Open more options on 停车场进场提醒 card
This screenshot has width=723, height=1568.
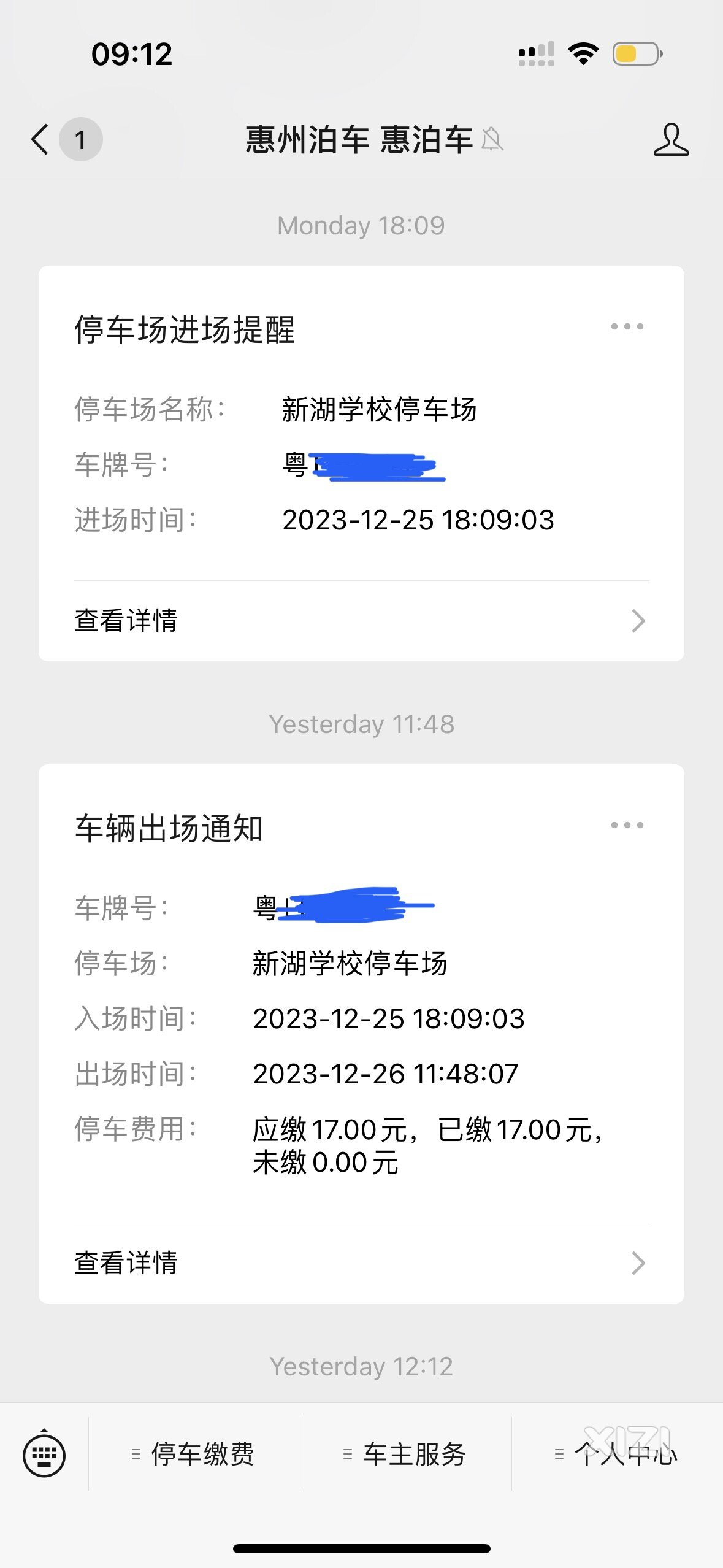coord(627,326)
